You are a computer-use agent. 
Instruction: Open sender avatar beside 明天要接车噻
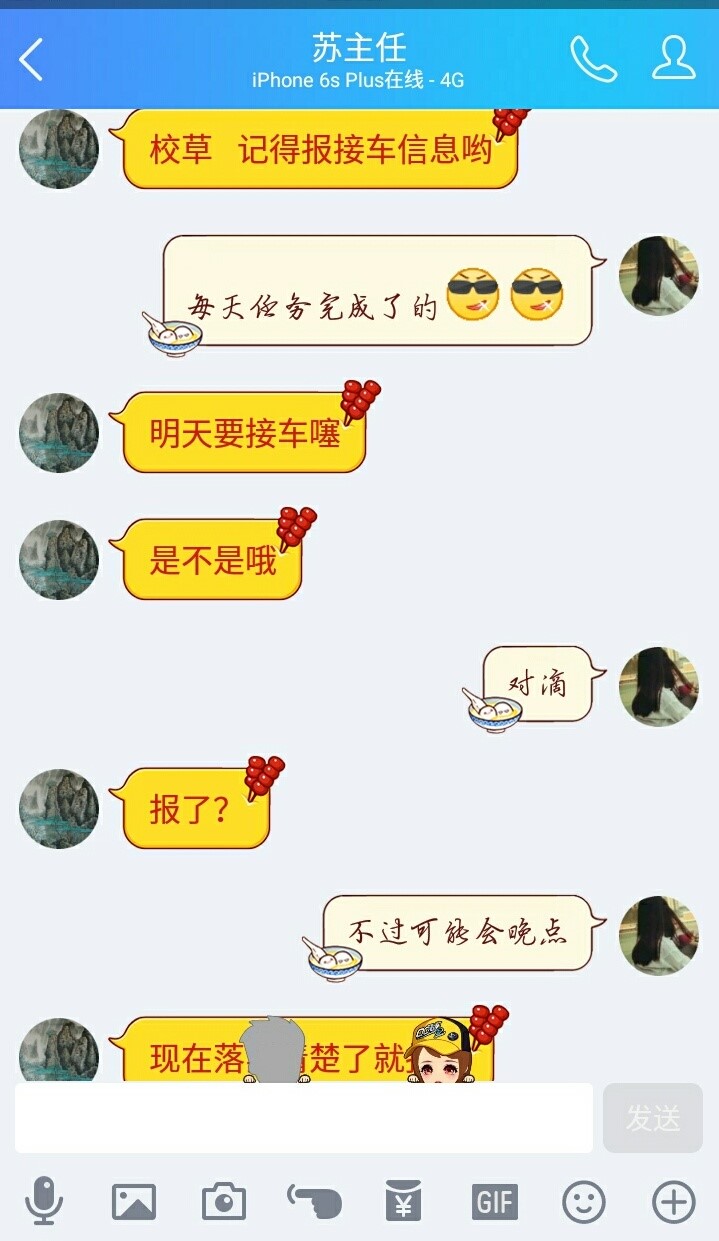(x=59, y=433)
